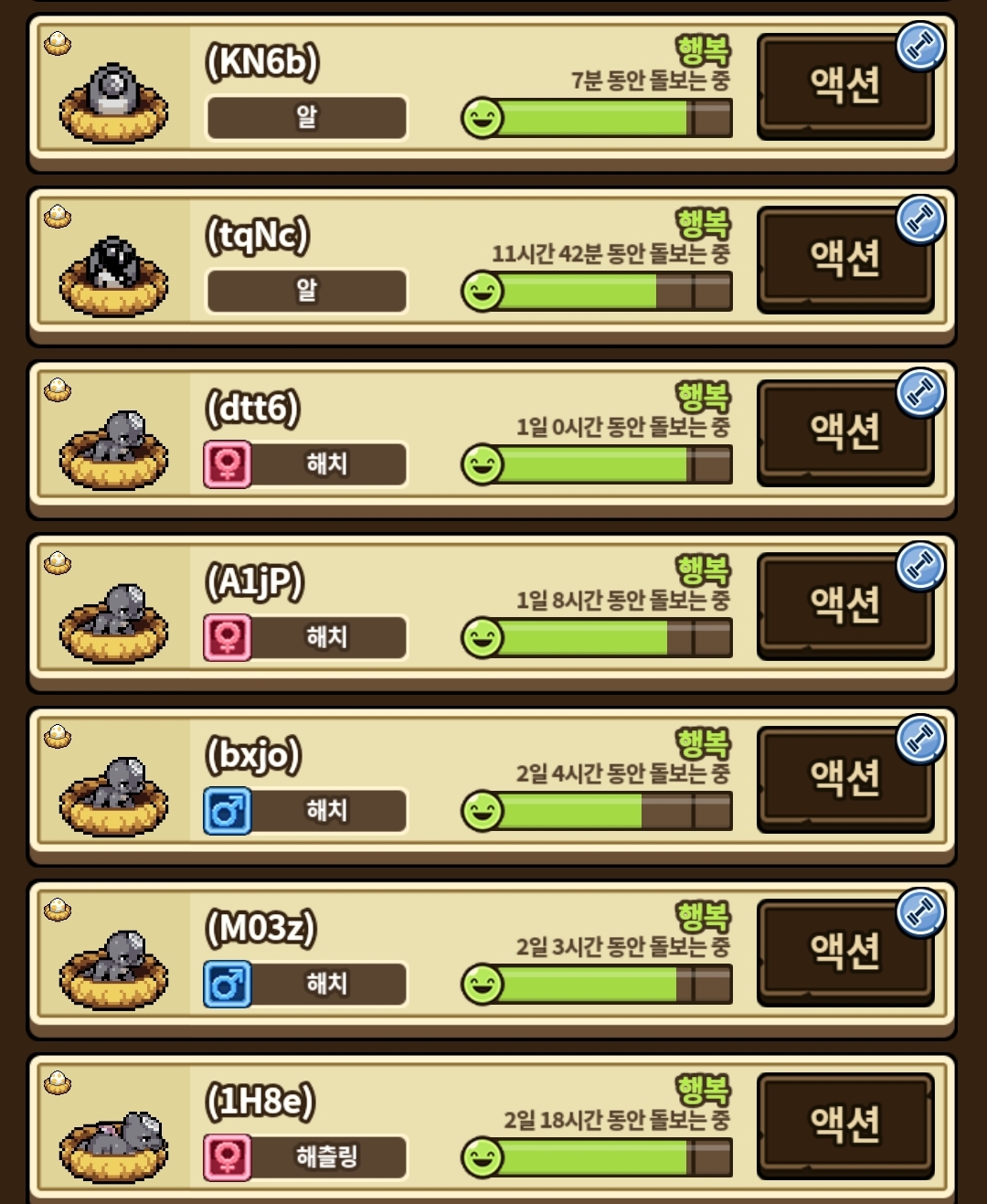Screen dimensions: 987x1204
Task: Select the tqNc egg entry
Action: (384, 261)
